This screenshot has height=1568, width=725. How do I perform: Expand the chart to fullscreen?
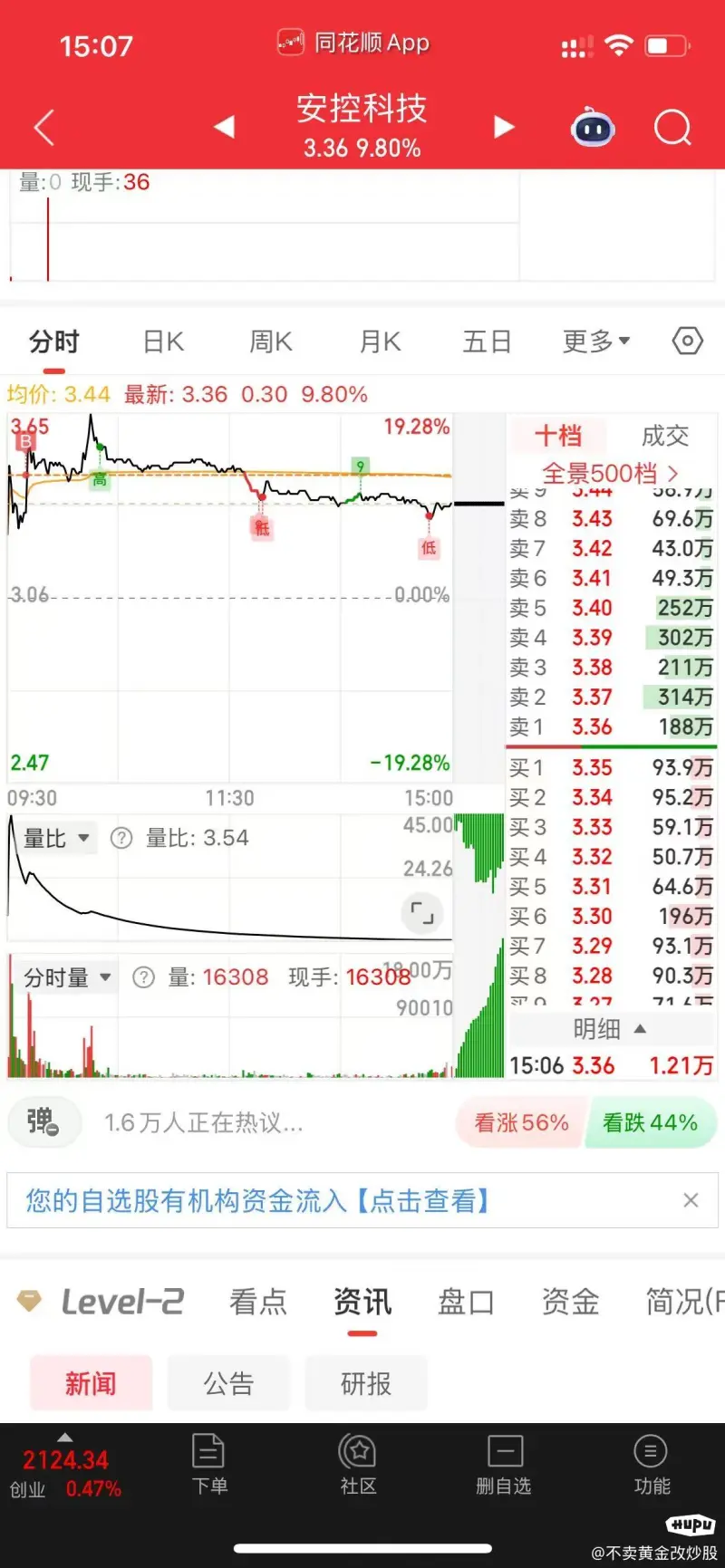click(x=422, y=912)
